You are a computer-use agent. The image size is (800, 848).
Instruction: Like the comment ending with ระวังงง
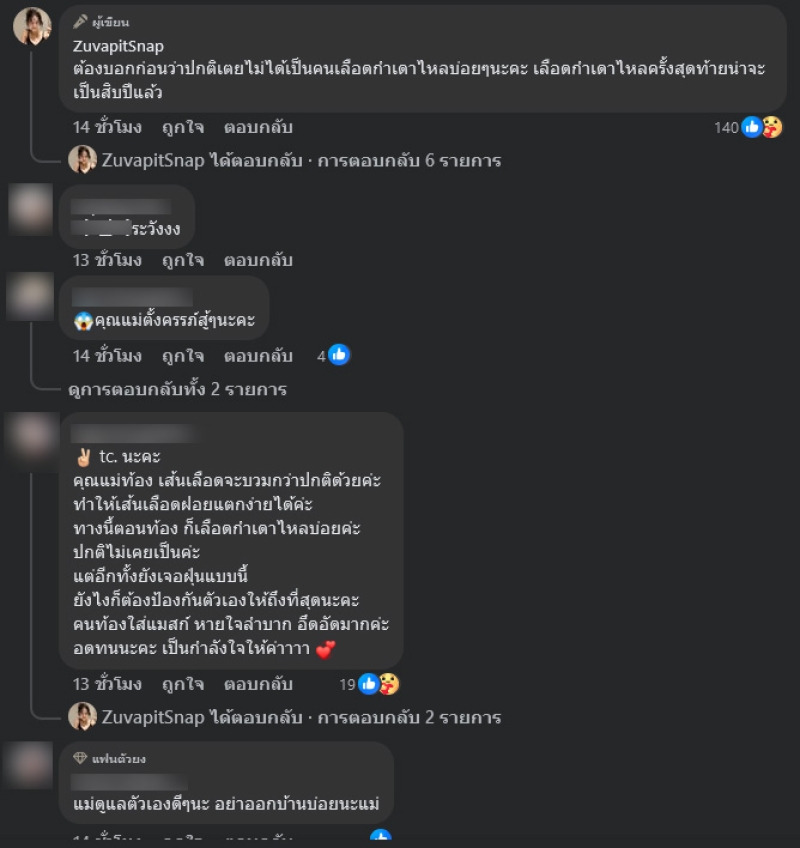(x=182, y=260)
